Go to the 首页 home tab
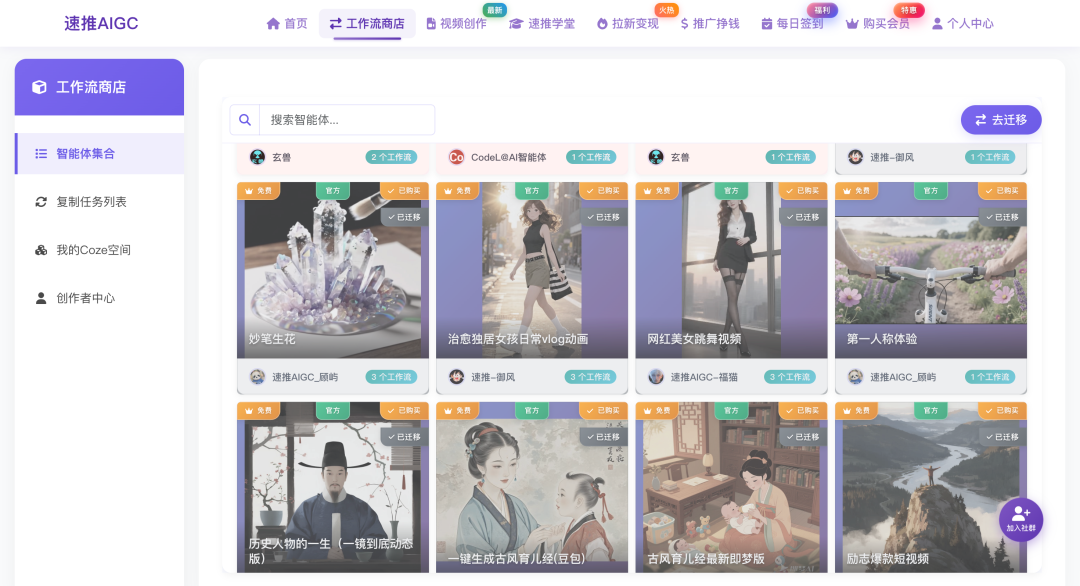Screen dimensions: 1080x586 pos(287,23)
